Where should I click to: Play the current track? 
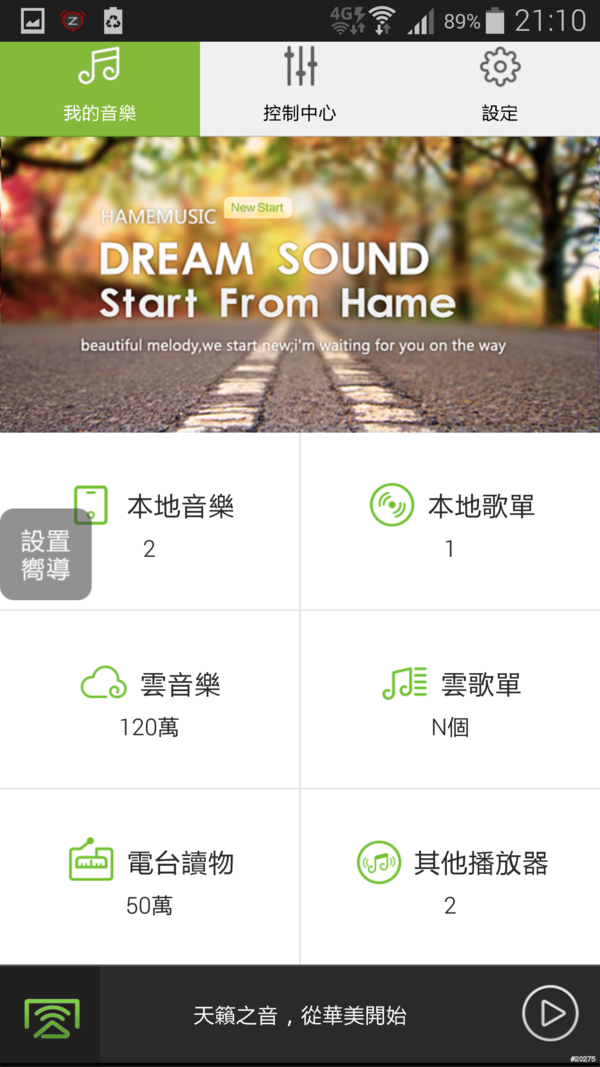[x=550, y=1014]
